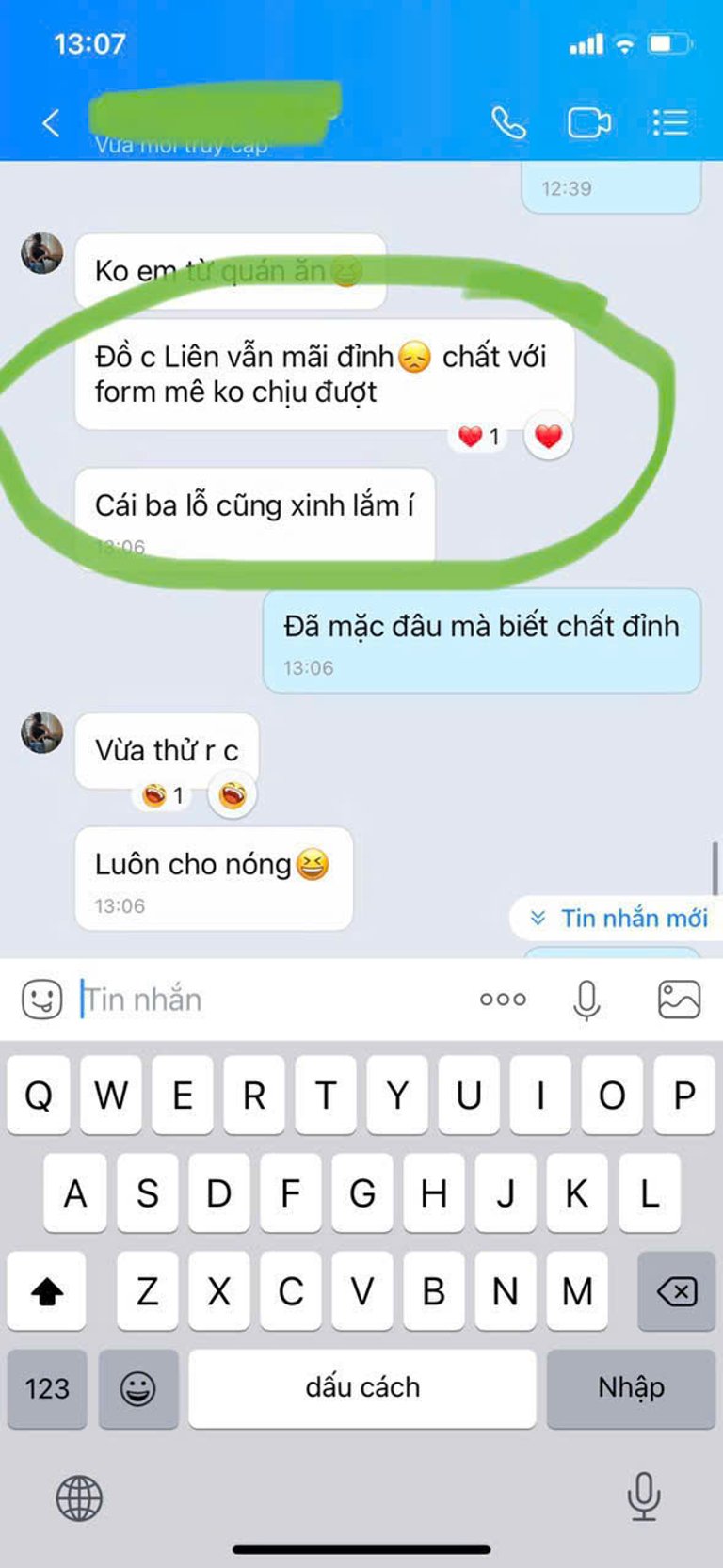Go back to the chat list
Viewport: 723px width, 1568px height.
pos(51,122)
